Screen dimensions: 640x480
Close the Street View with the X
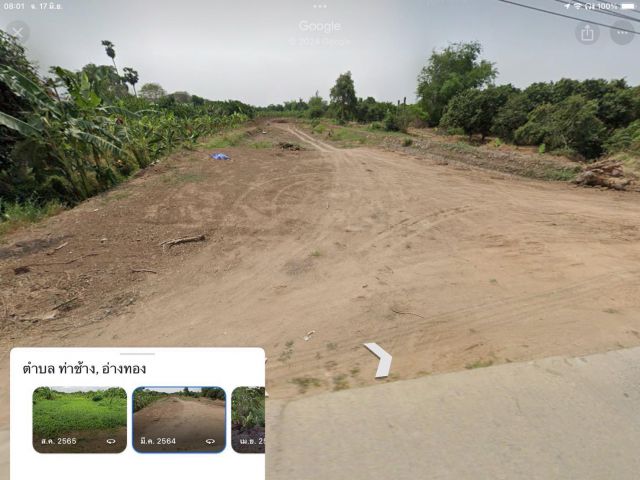tap(17, 32)
